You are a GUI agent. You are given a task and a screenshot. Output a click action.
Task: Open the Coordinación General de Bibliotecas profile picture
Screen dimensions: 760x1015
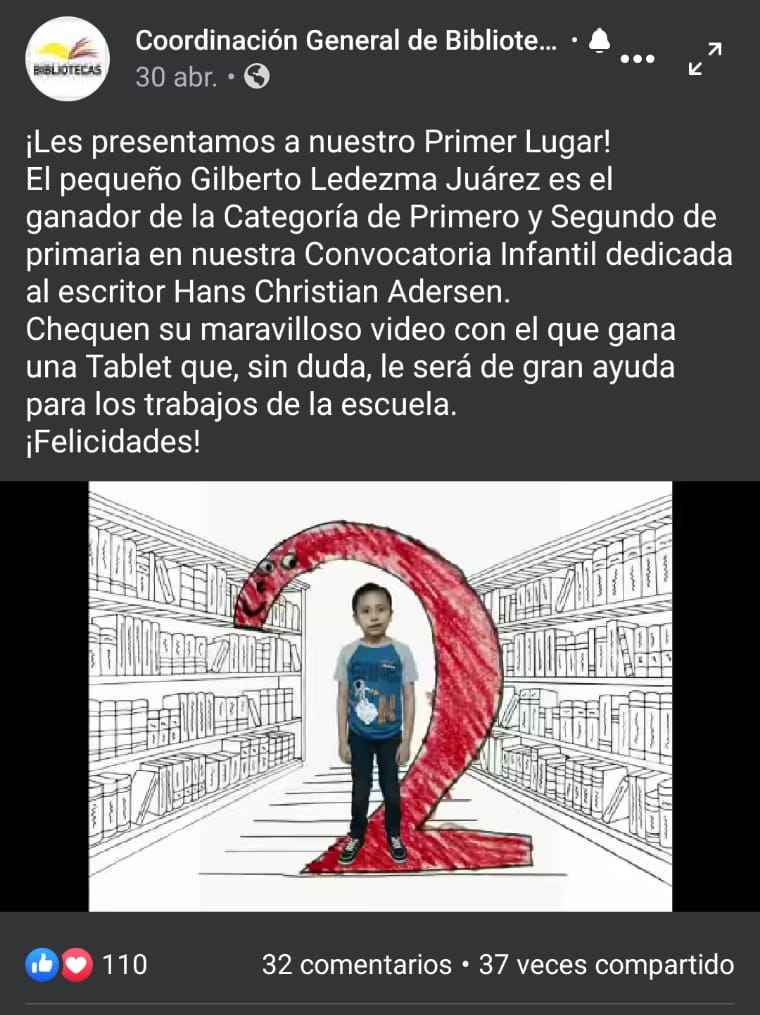pos(67,59)
